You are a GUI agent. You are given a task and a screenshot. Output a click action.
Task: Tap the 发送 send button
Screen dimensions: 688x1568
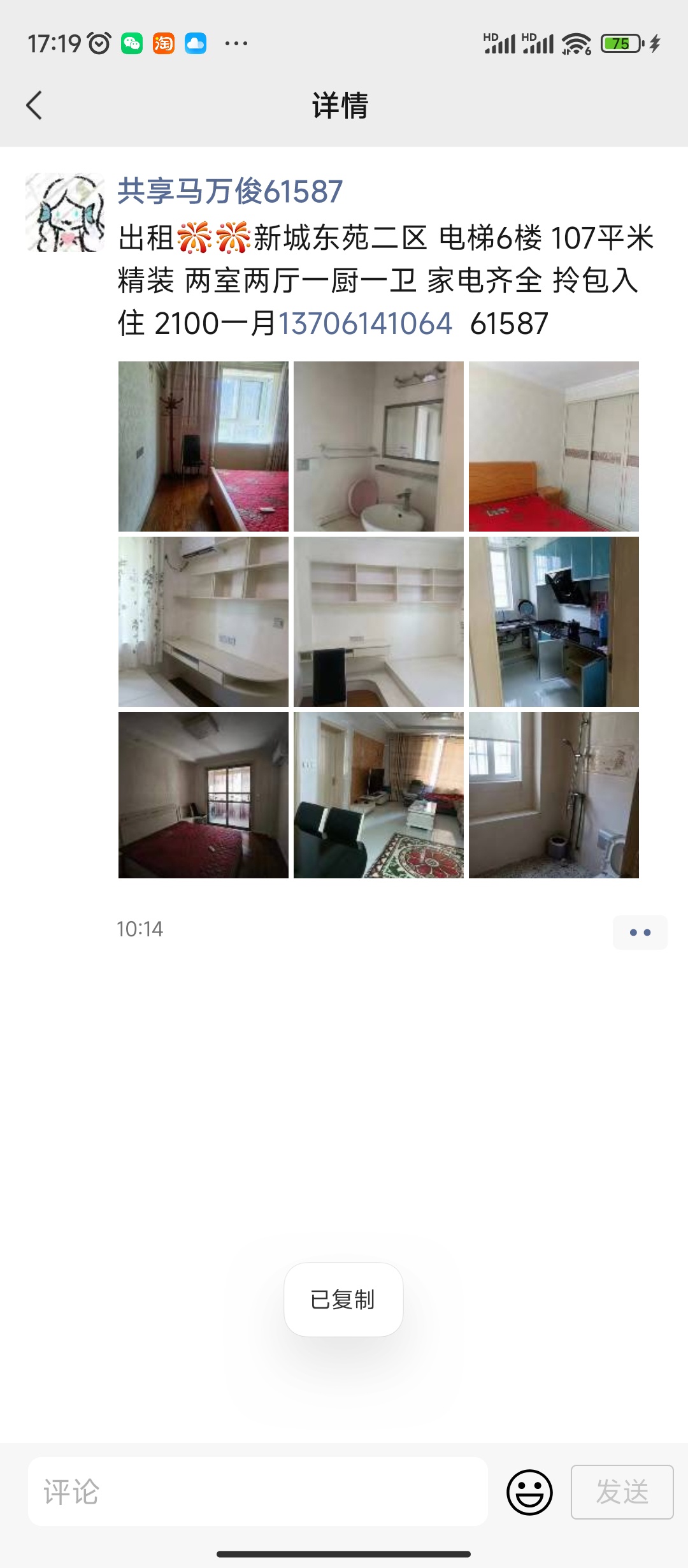click(622, 1492)
